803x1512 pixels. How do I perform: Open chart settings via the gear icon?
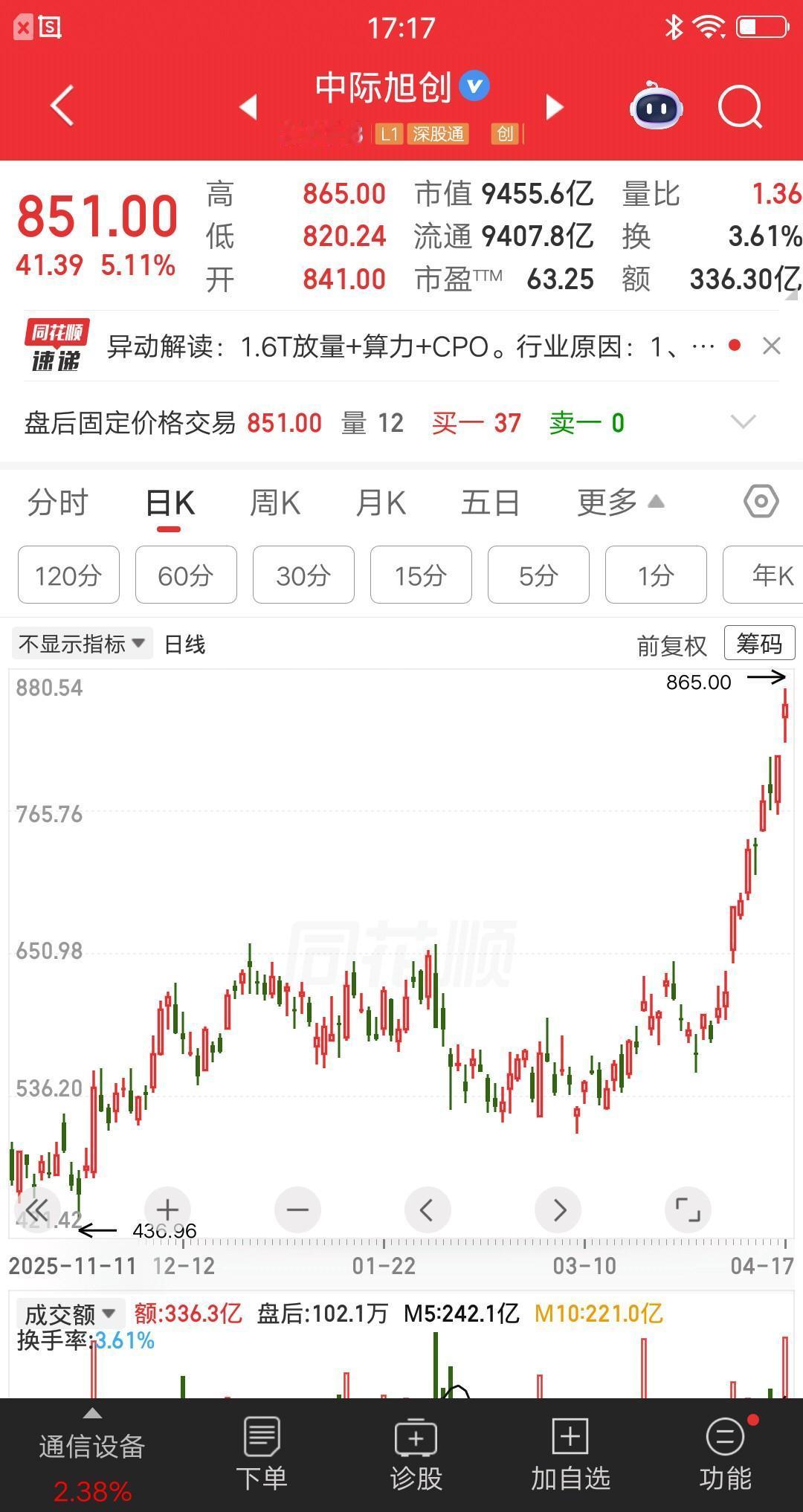coord(760,503)
